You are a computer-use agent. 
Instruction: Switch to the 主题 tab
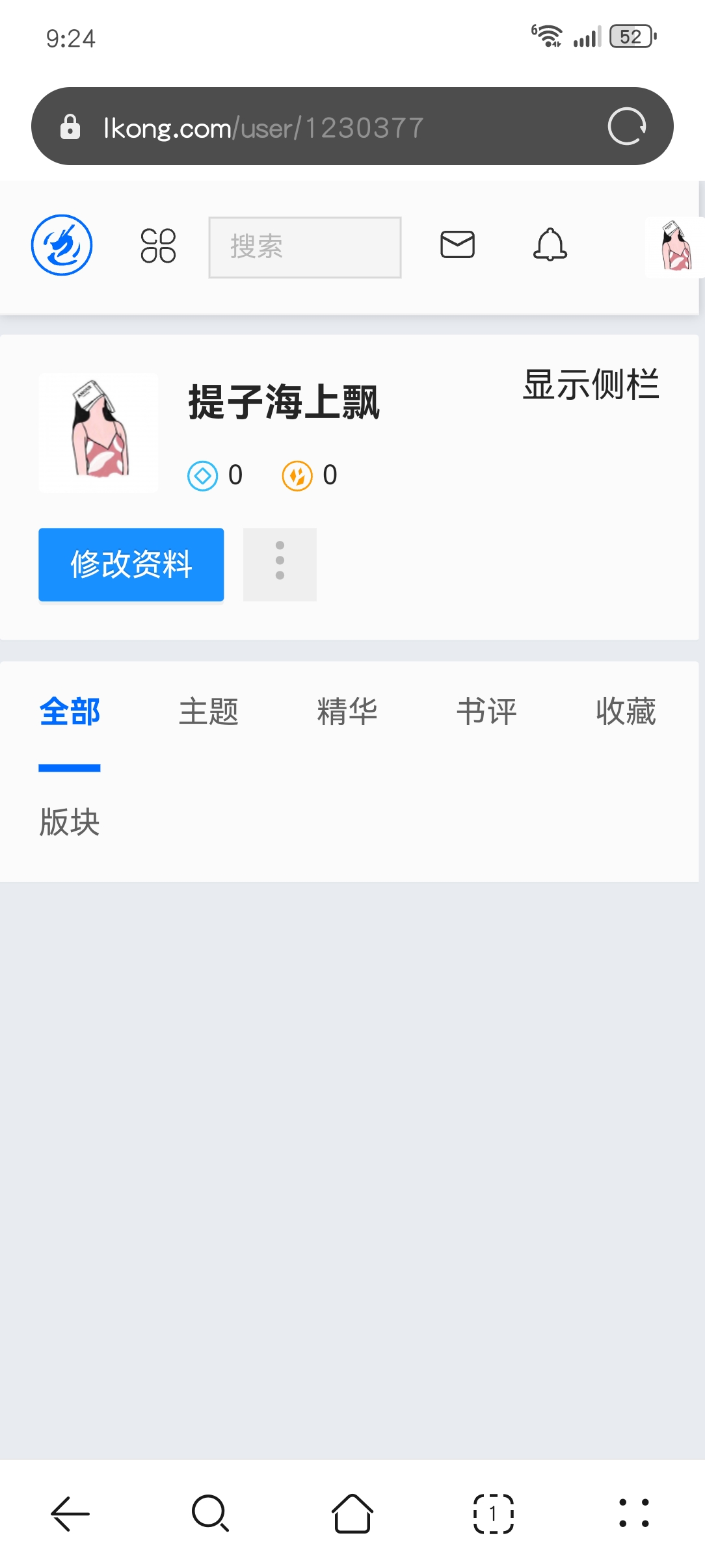coord(209,711)
